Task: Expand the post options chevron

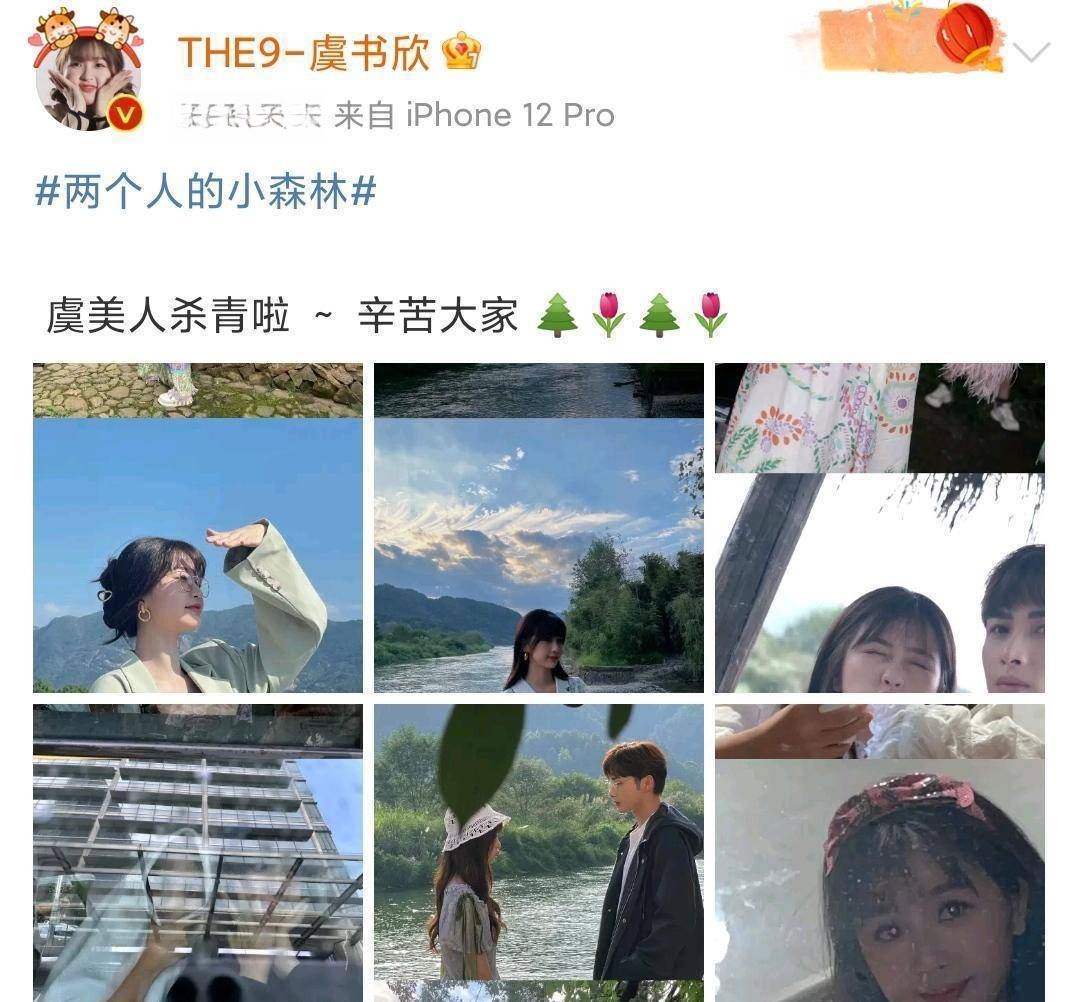Action: click(x=1031, y=52)
